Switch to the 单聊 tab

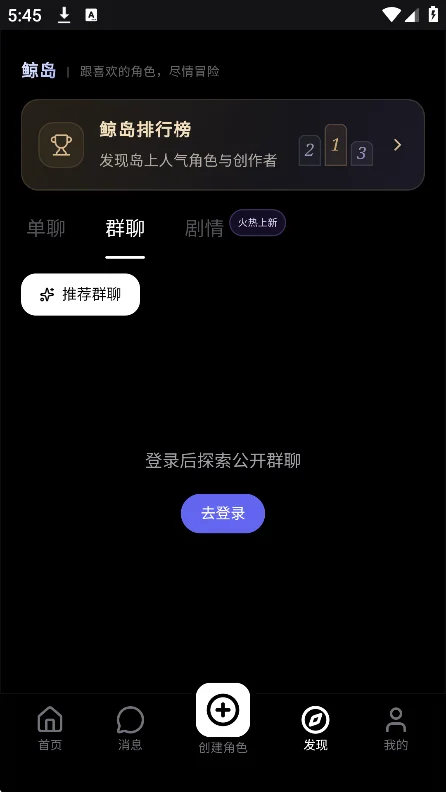coord(46,229)
